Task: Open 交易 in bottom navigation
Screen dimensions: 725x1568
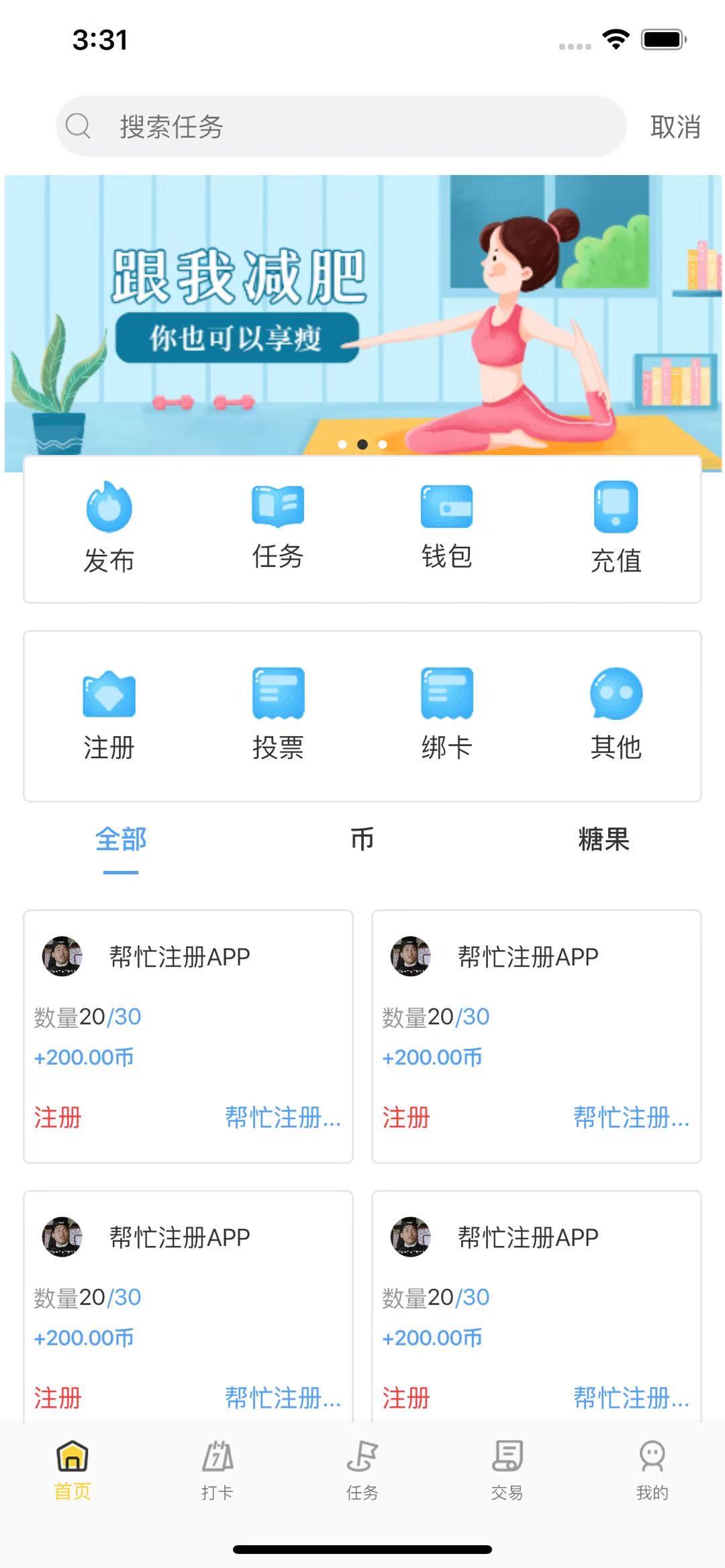Action: pyautogui.click(x=507, y=1471)
